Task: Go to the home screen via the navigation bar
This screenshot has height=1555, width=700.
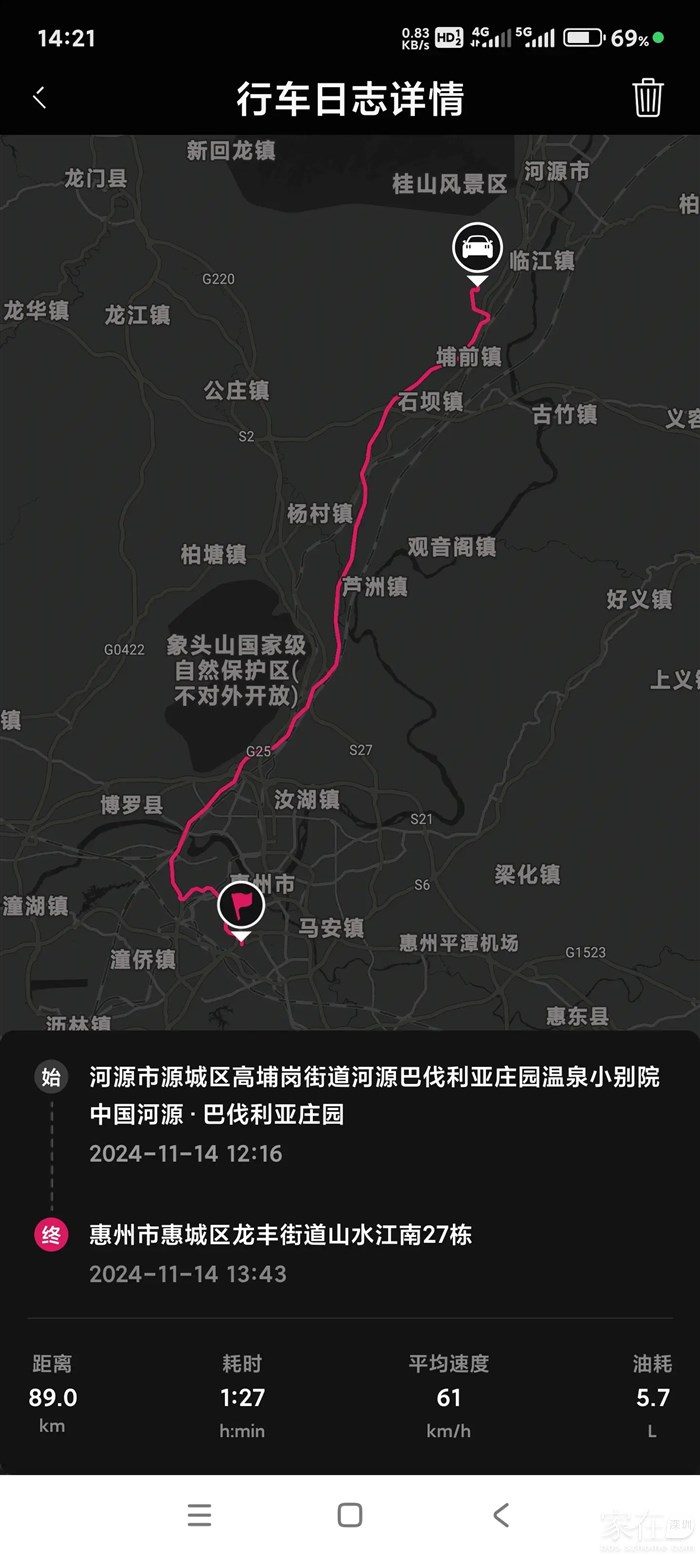Action: (x=350, y=1514)
